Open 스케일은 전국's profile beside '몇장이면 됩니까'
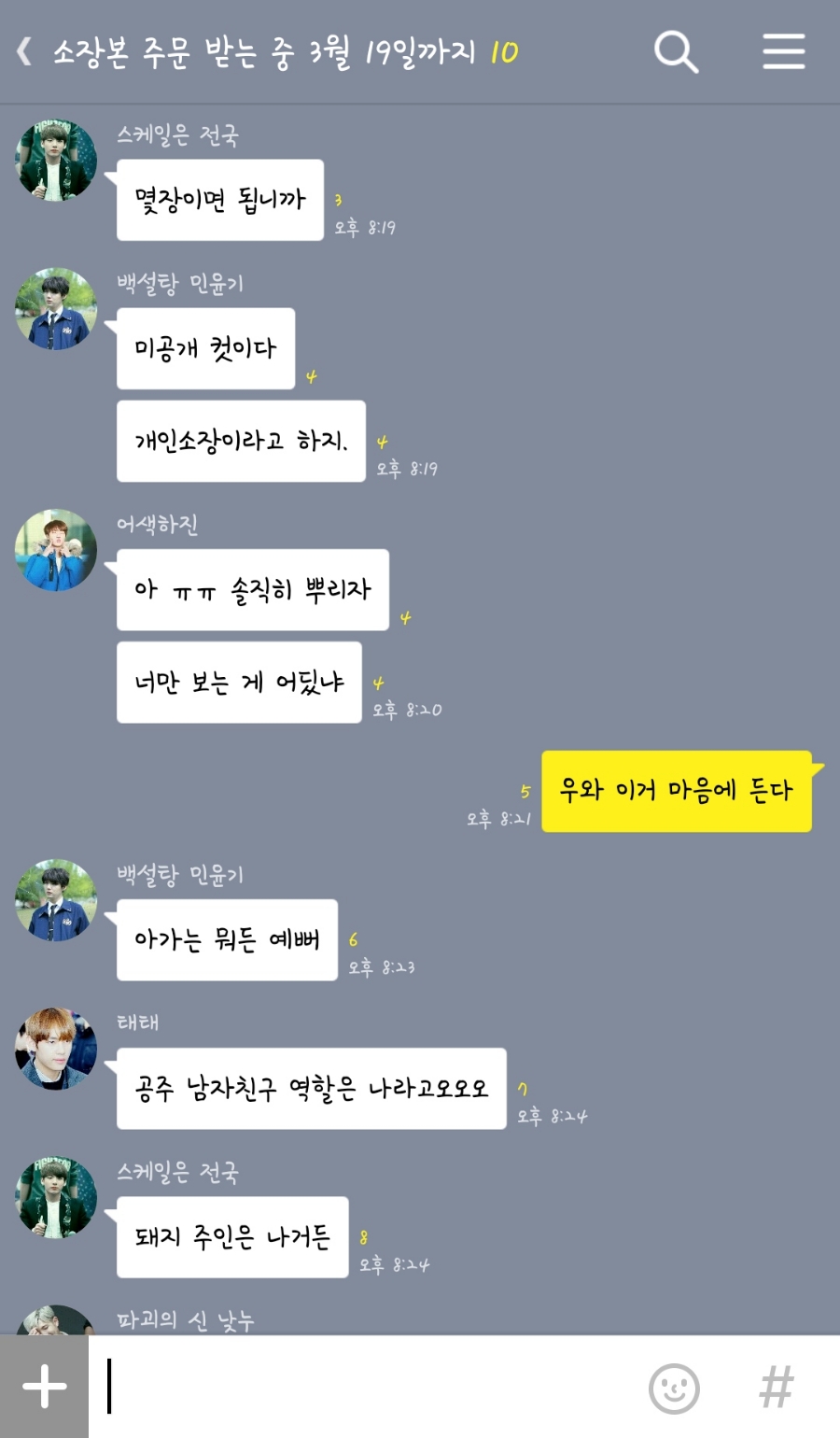Viewport: 840px width, 1438px height. click(56, 160)
